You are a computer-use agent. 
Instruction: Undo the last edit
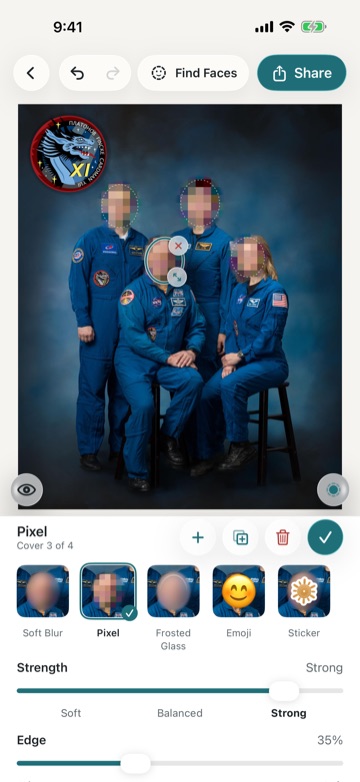tap(77, 73)
